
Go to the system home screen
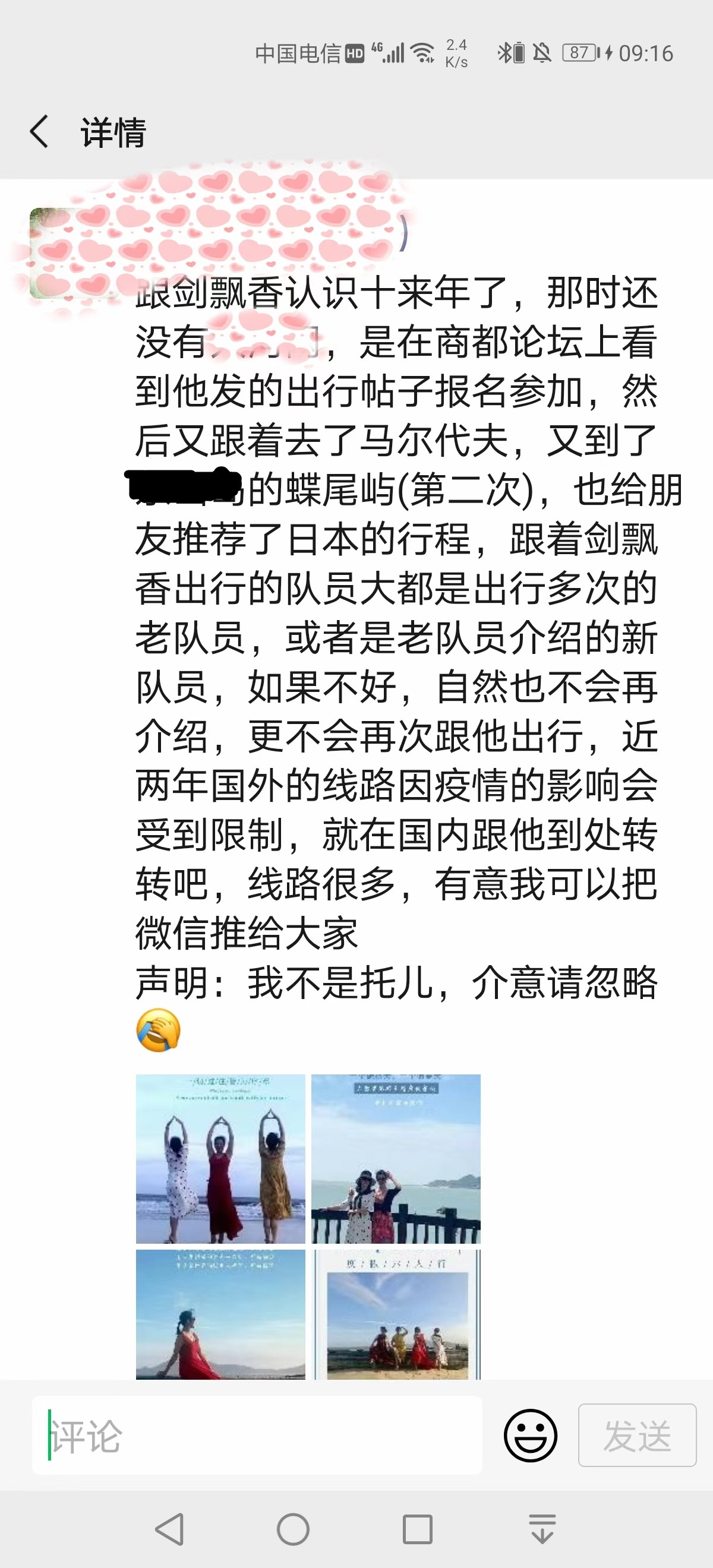coord(294,1529)
